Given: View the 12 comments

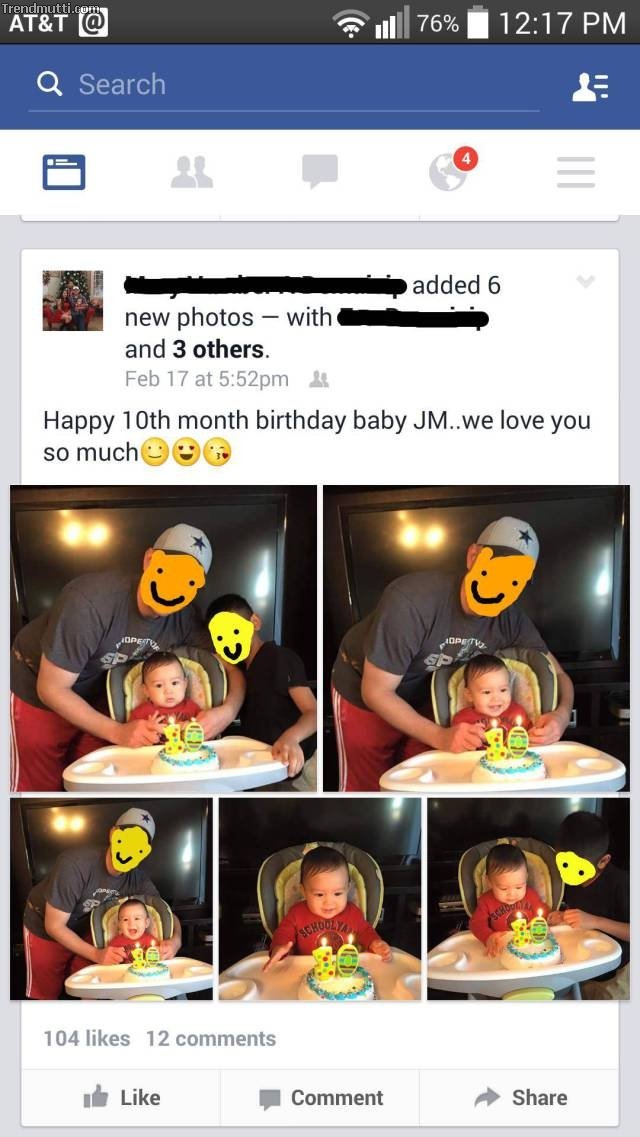Looking at the screenshot, I should click(211, 1038).
